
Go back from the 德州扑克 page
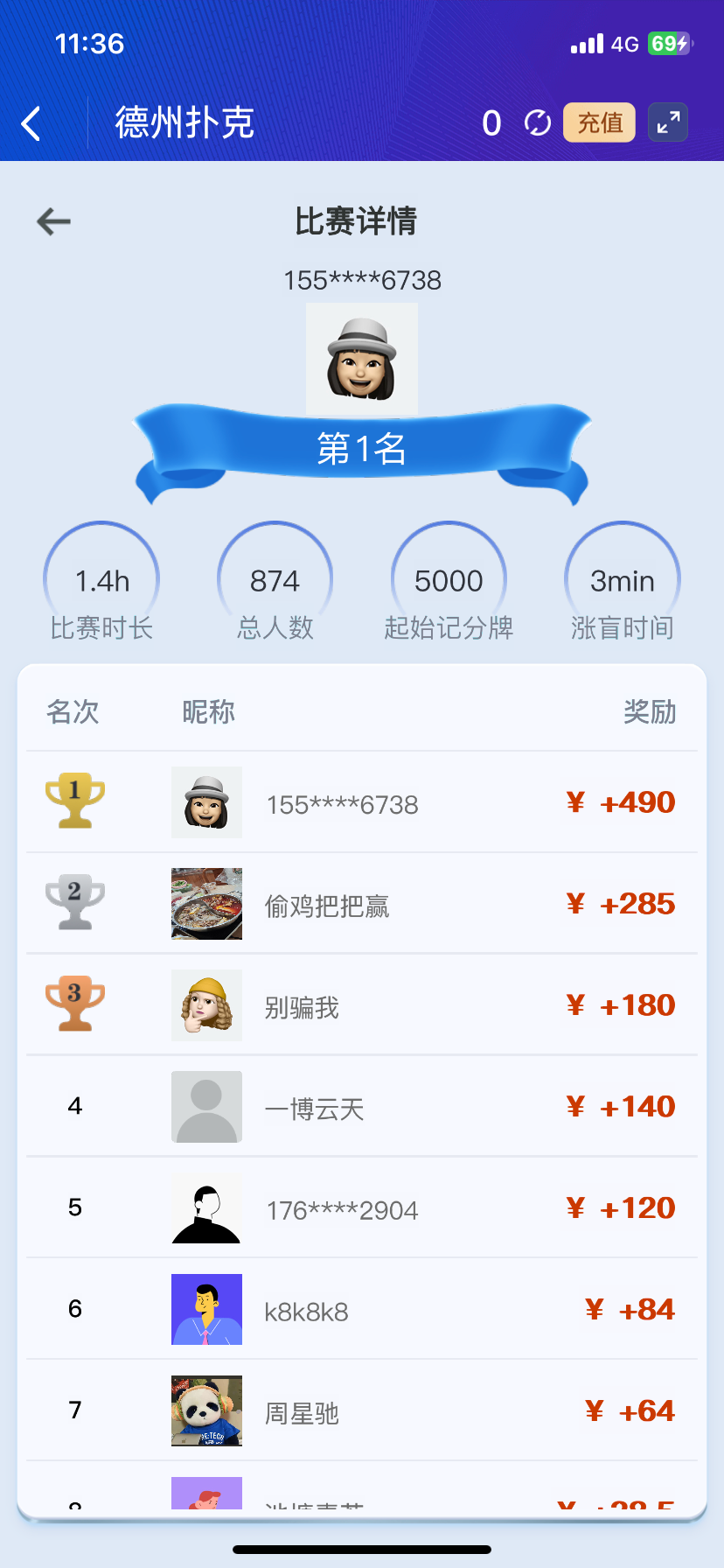click(x=31, y=123)
